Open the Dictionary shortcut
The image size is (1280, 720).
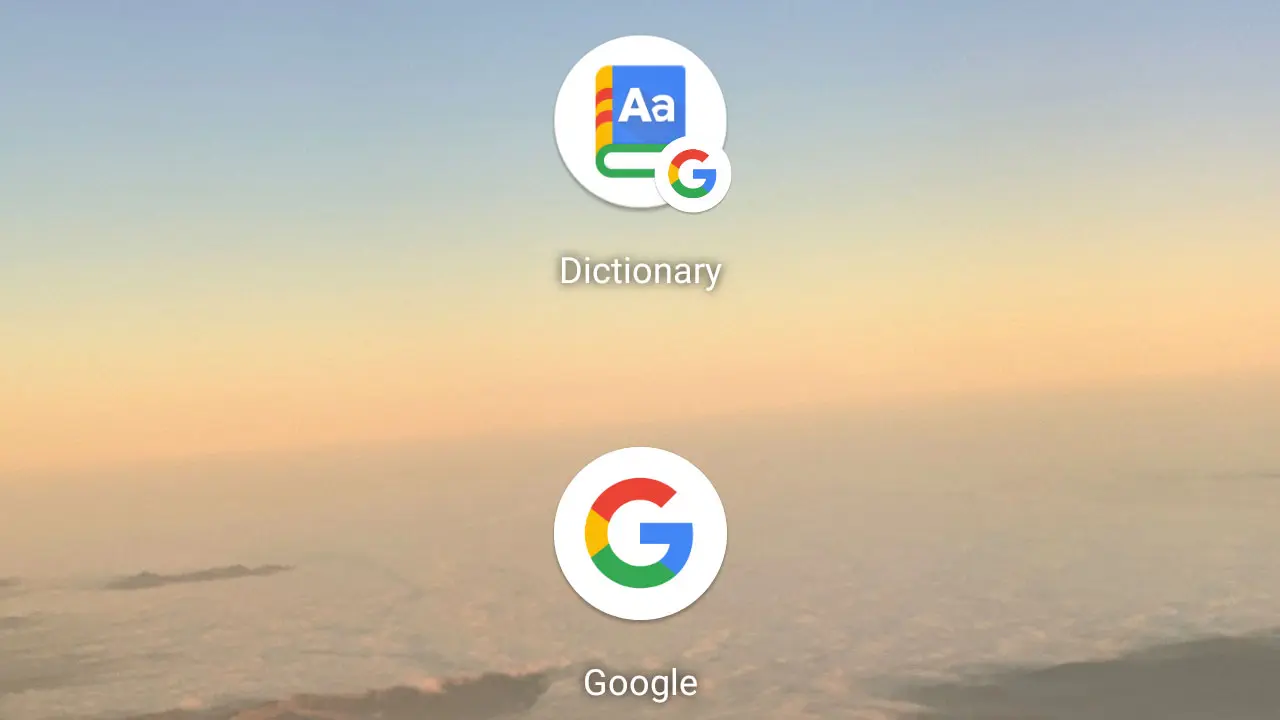640,122
